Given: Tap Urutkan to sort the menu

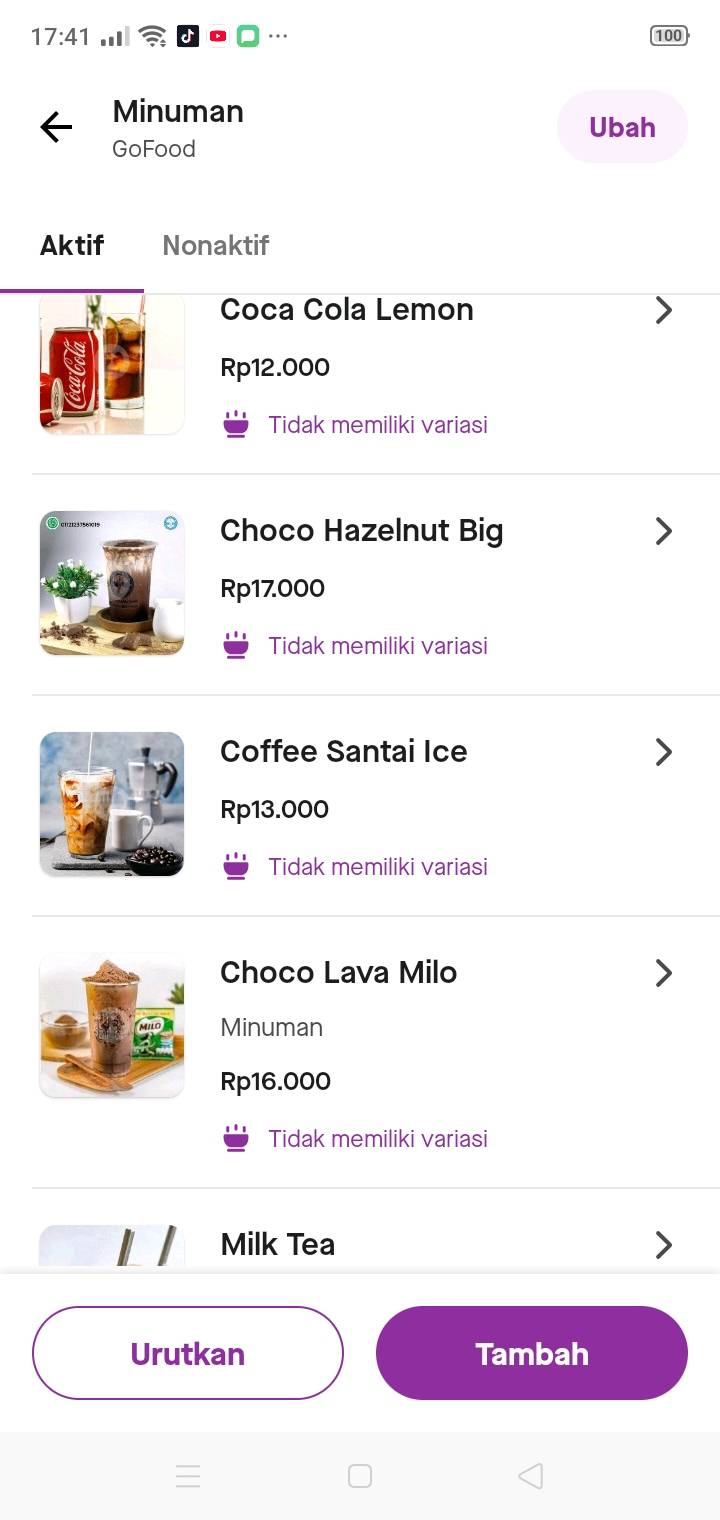Looking at the screenshot, I should [x=188, y=1353].
